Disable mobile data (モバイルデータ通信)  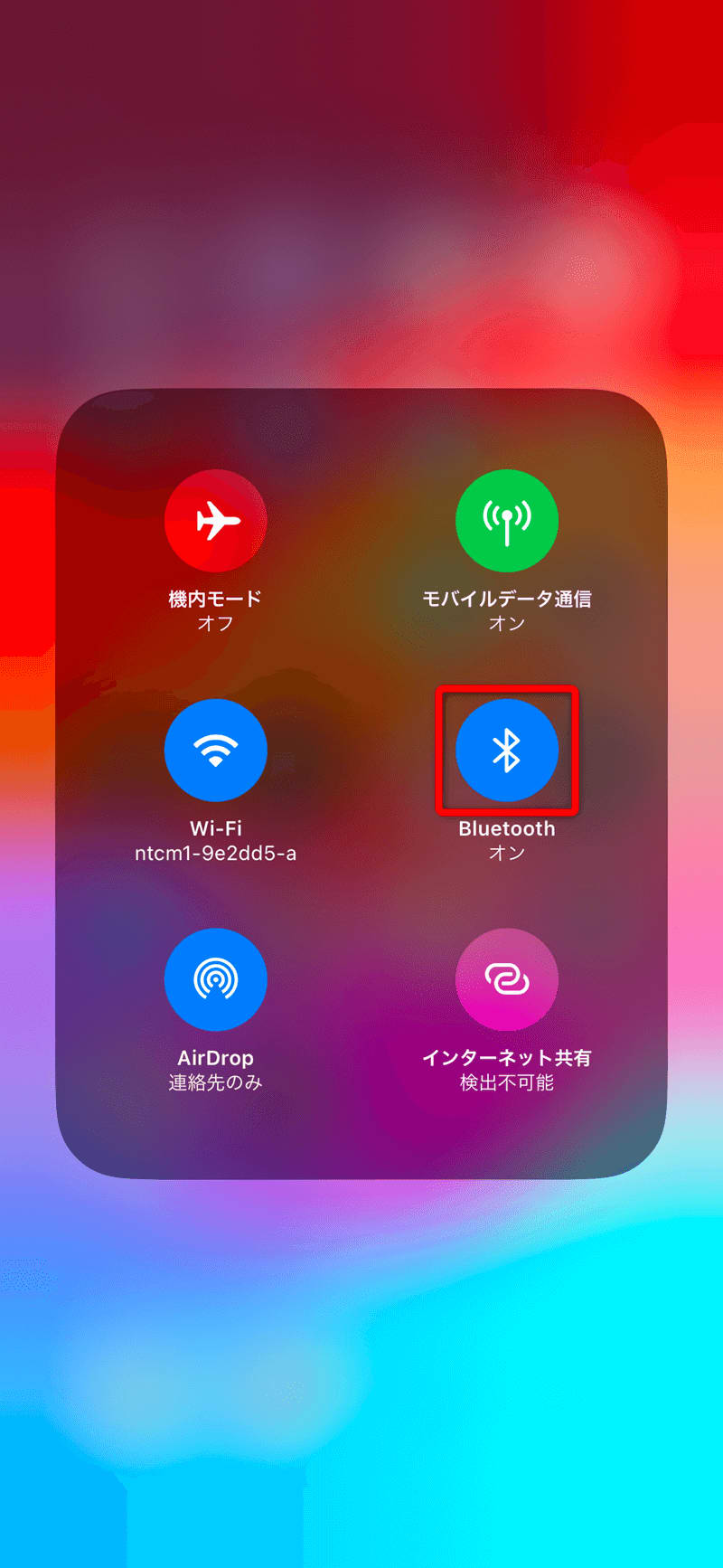tap(507, 521)
